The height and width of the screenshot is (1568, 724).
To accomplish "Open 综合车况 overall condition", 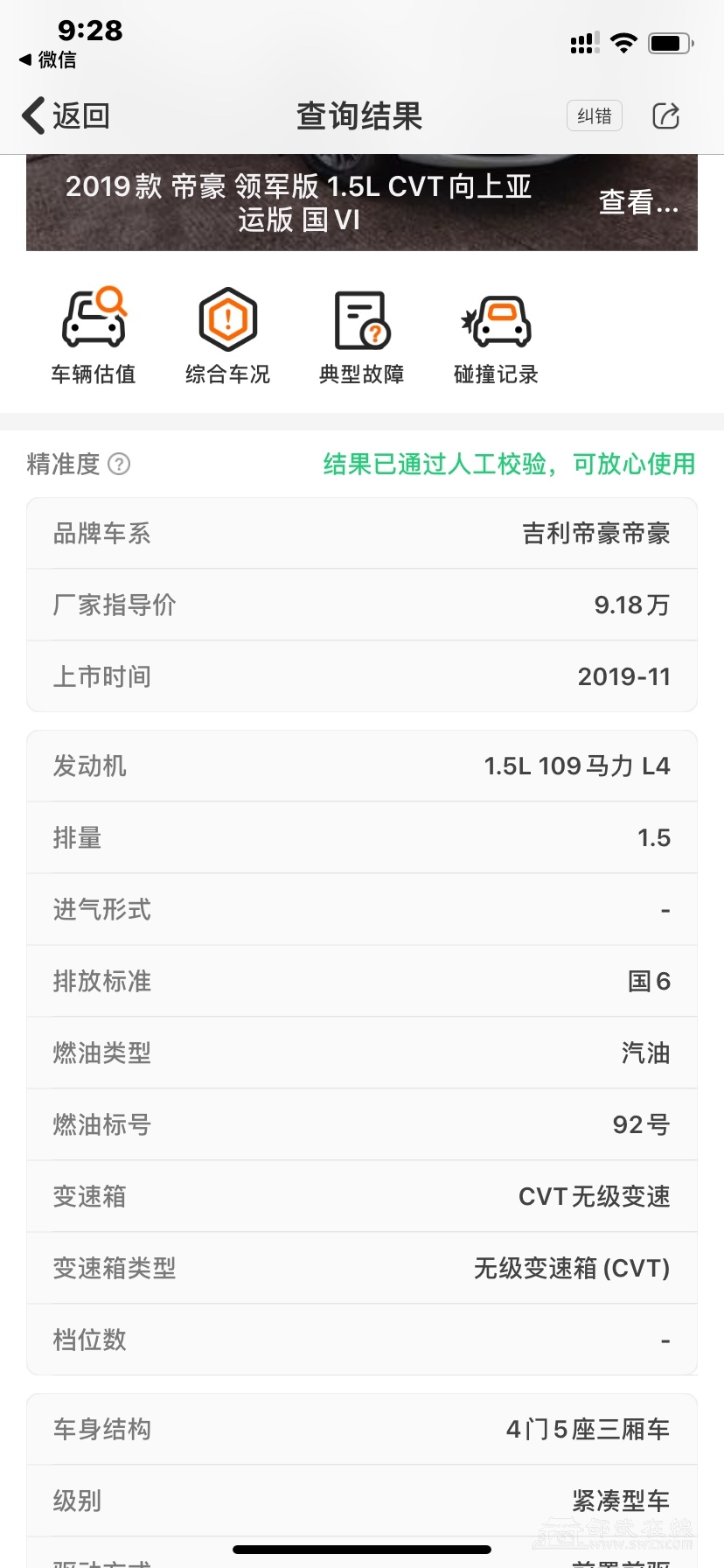I will coord(227,336).
